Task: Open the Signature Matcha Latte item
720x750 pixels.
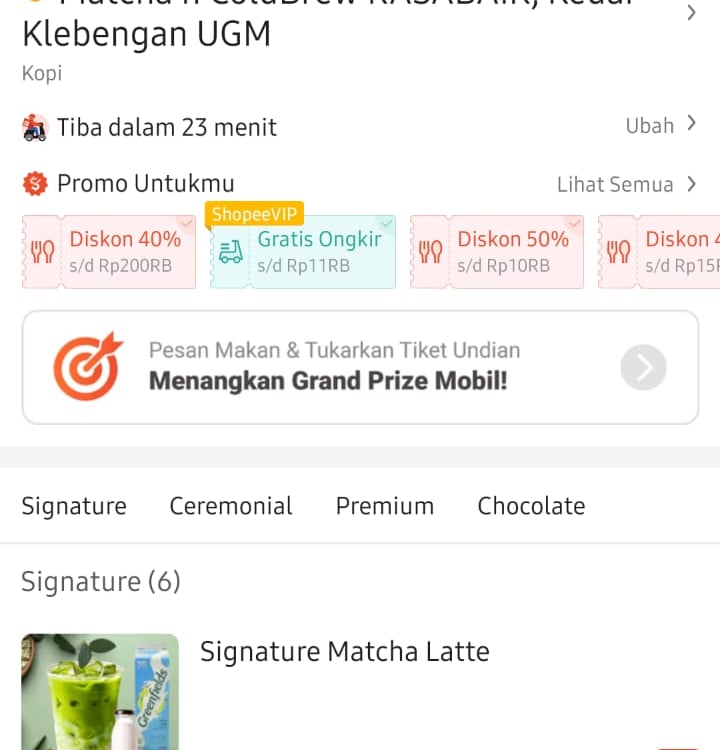Action: pos(344,652)
